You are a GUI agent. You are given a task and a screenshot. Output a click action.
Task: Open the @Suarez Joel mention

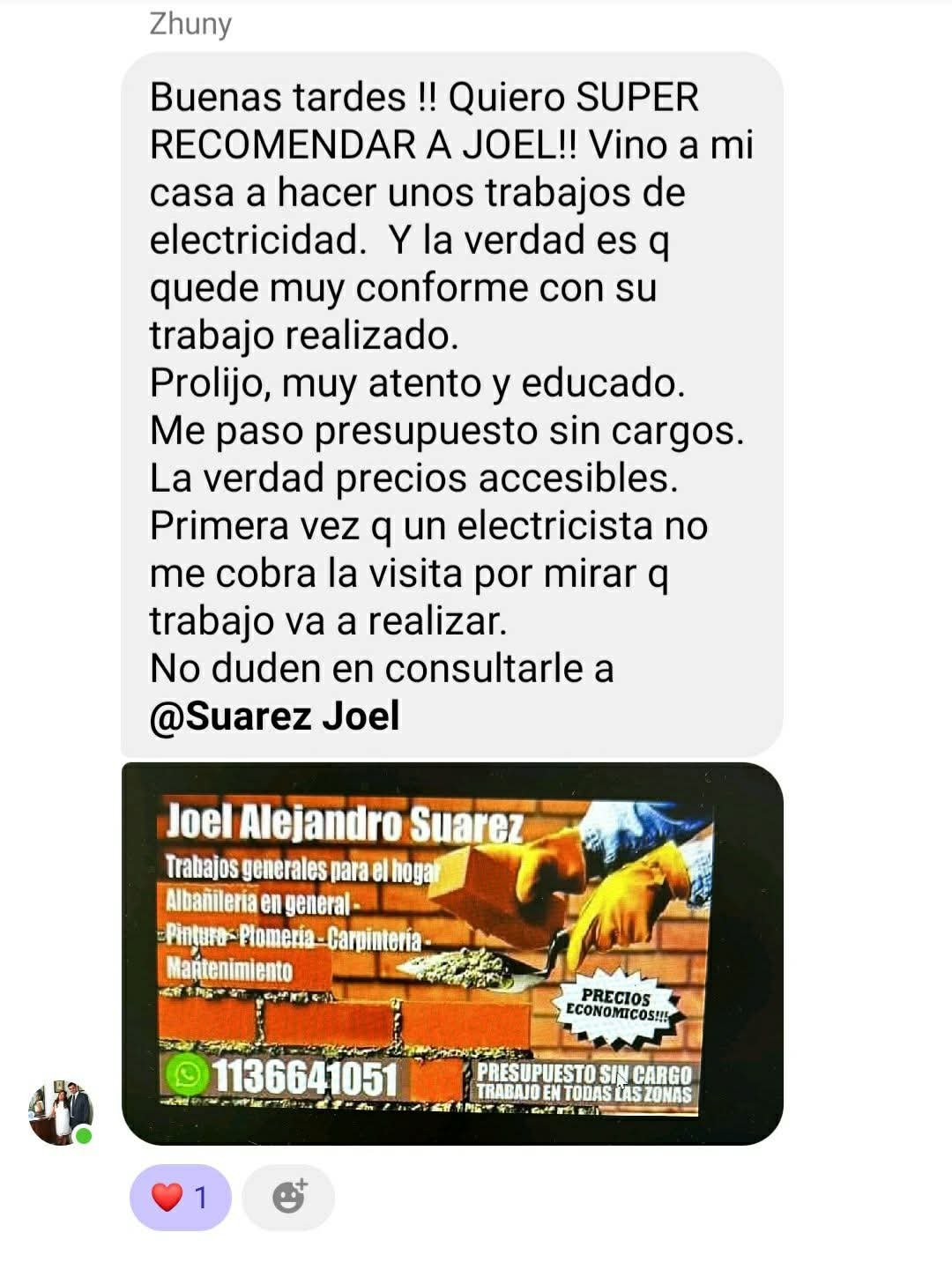(274, 716)
